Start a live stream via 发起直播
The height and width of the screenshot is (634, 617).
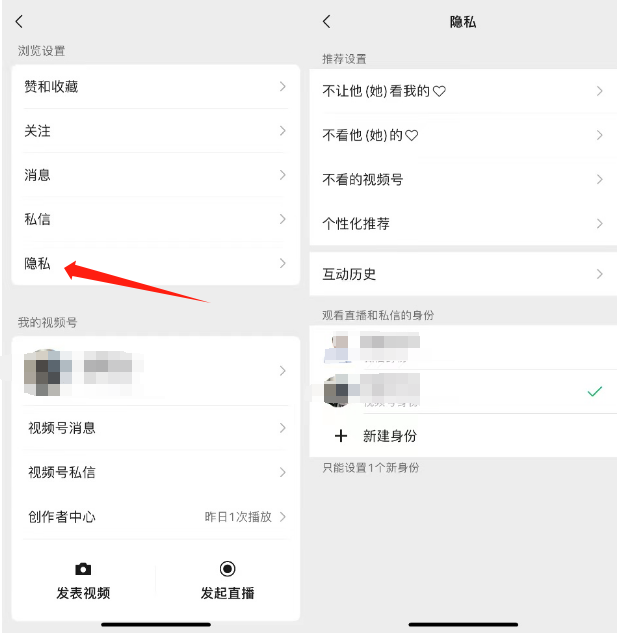[227, 580]
